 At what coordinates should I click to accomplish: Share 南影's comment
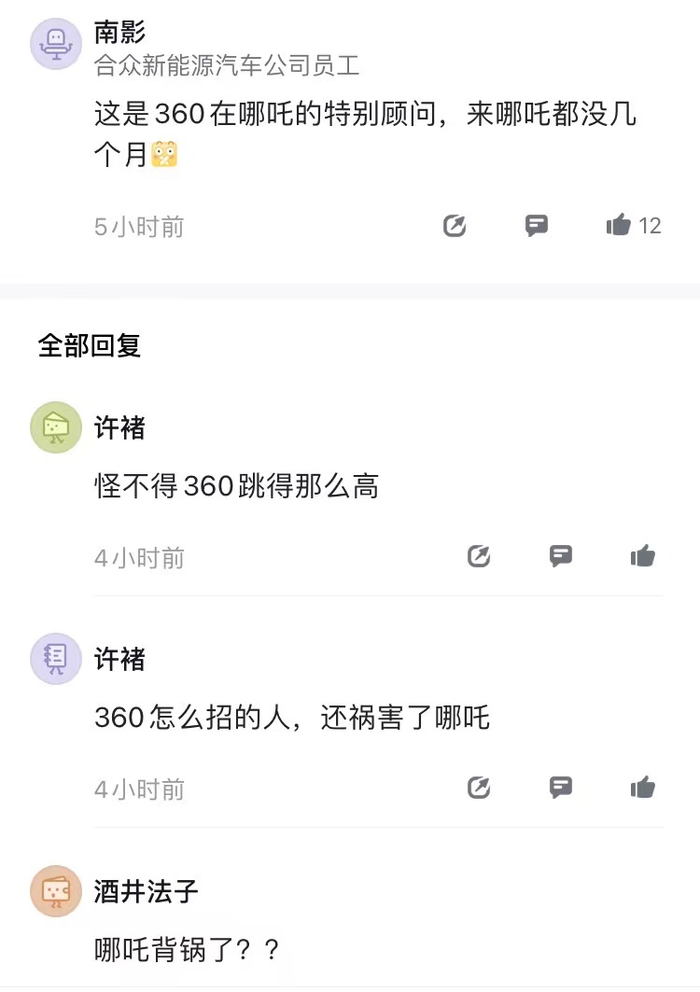(x=455, y=226)
